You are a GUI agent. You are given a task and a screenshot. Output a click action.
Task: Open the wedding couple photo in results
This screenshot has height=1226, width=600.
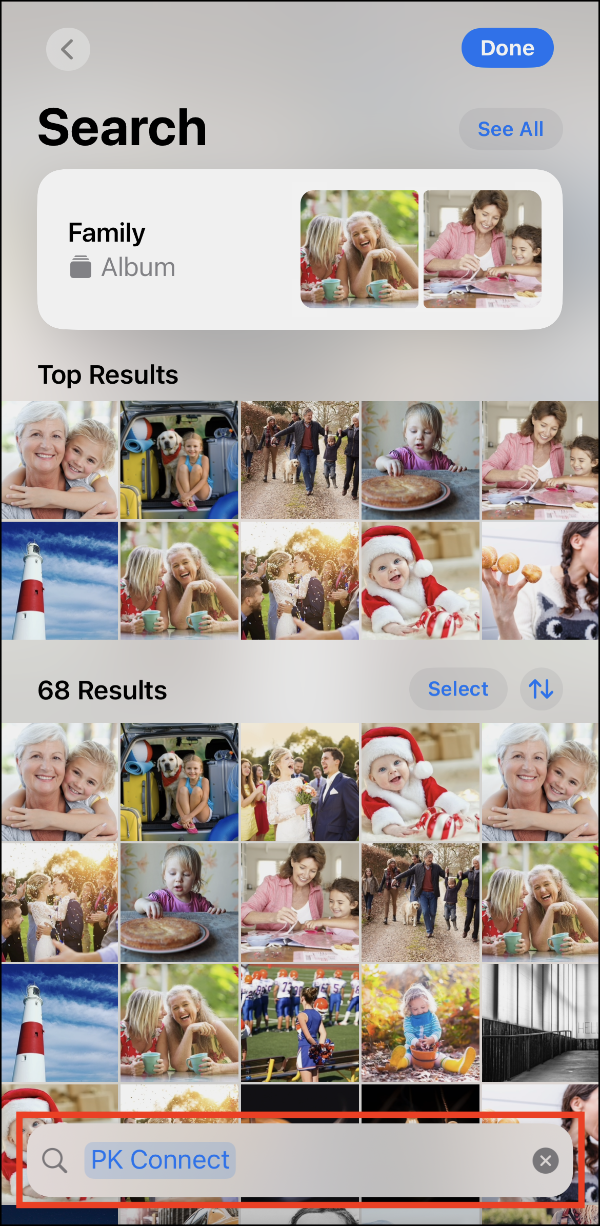pos(299,782)
